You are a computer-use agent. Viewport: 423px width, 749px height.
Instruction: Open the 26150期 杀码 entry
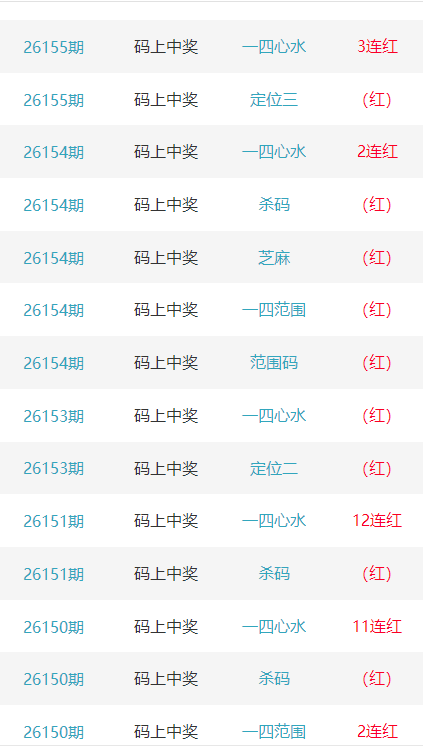(x=212, y=679)
